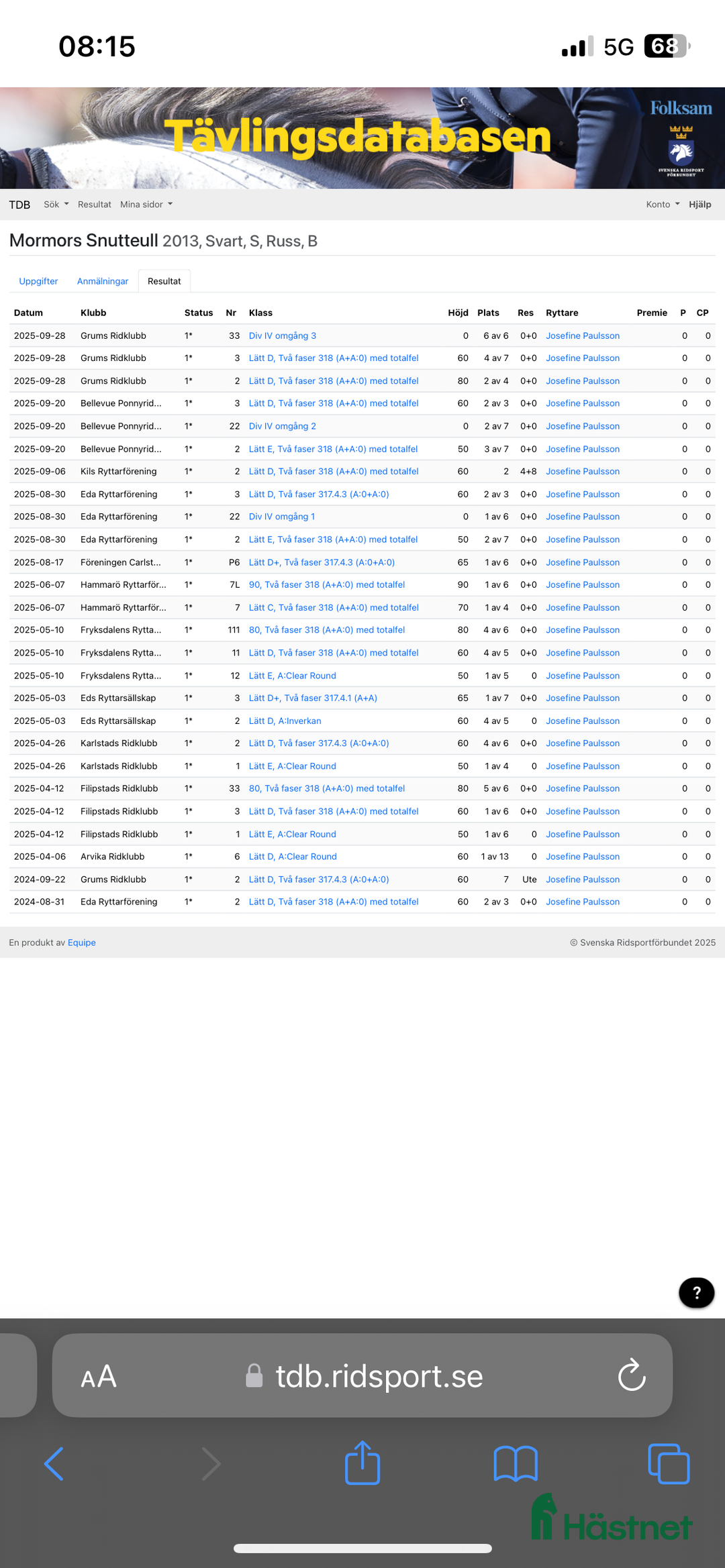Switch to the Anmälningar tab
725x1568 pixels.
coord(102,281)
